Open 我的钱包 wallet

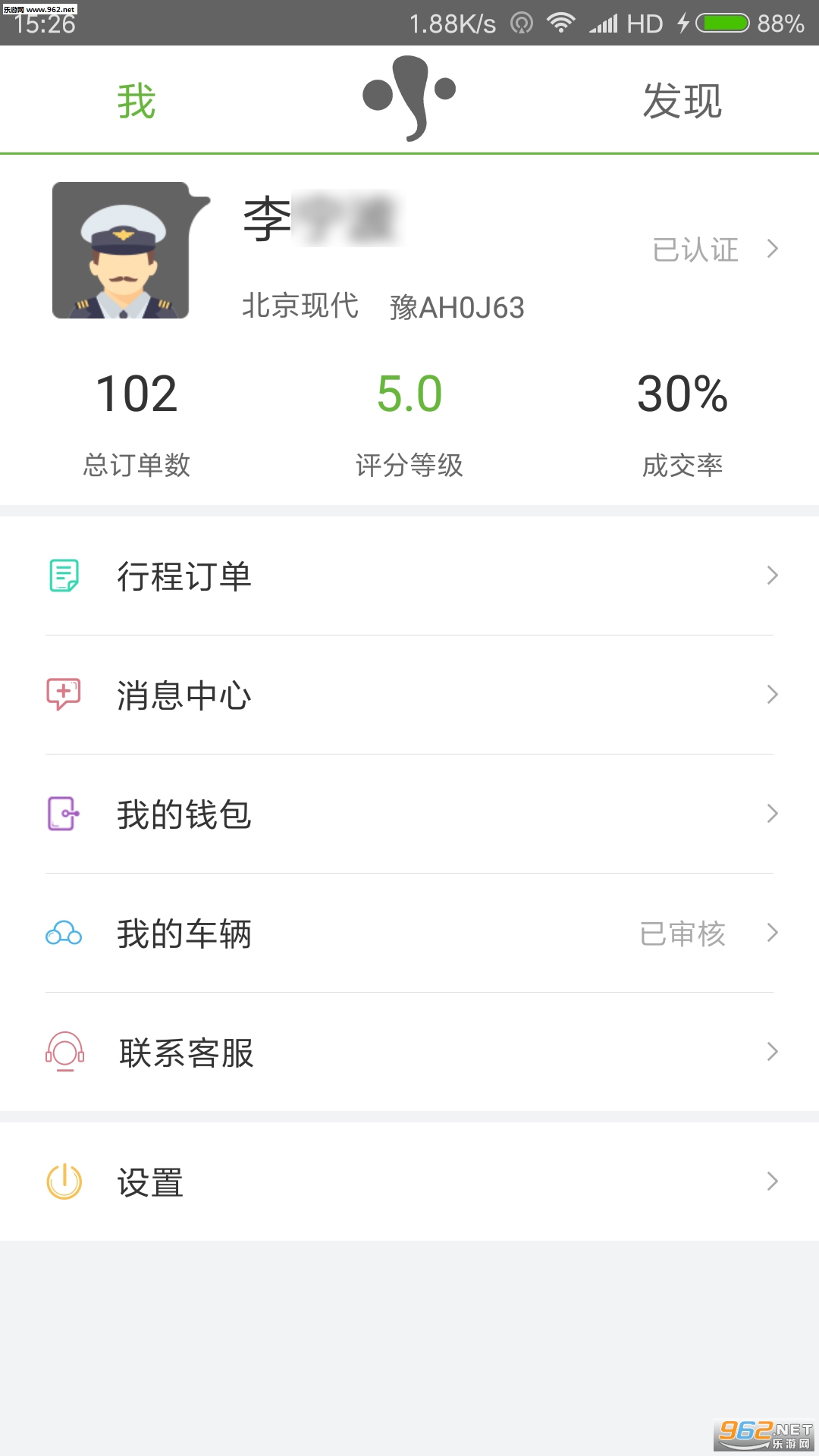click(409, 814)
